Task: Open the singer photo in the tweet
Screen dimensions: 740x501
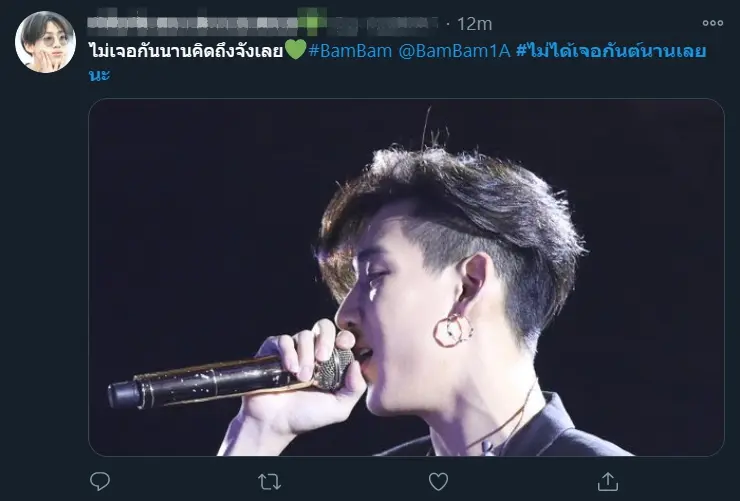Action: (405, 277)
